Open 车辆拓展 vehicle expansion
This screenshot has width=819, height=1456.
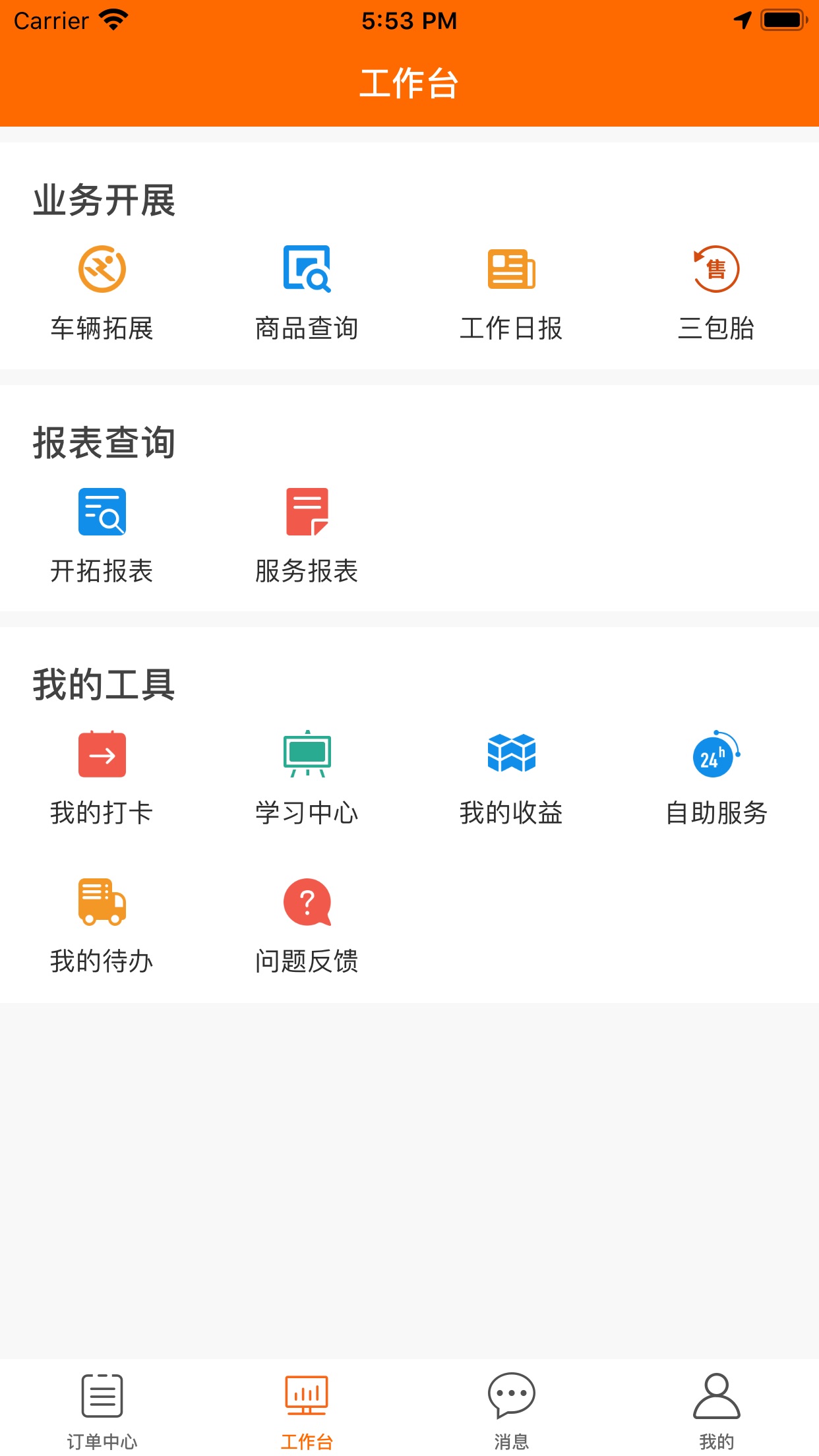(x=102, y=293)
